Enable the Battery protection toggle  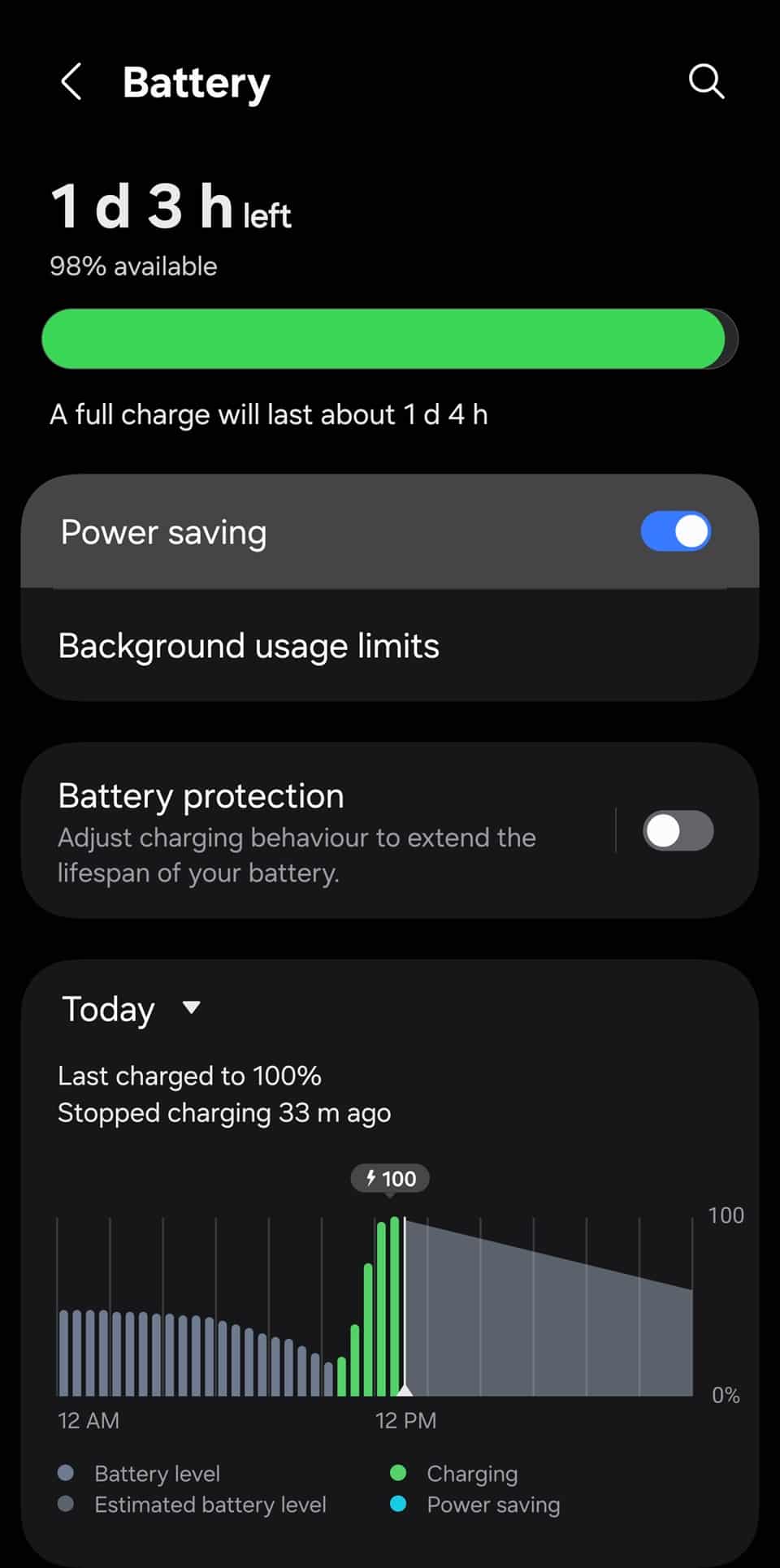pos(678,831)
